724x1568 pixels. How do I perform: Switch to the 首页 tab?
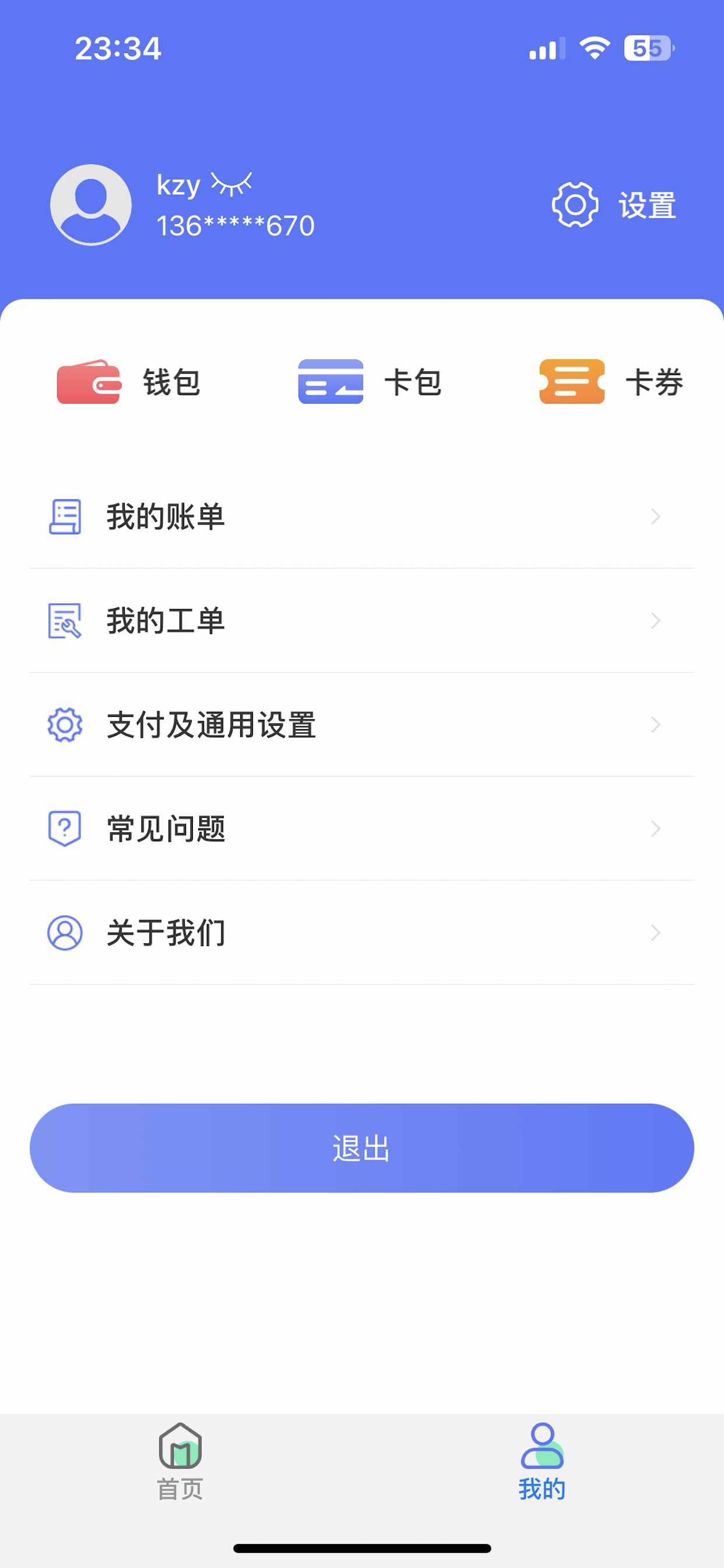[181, 1462]
